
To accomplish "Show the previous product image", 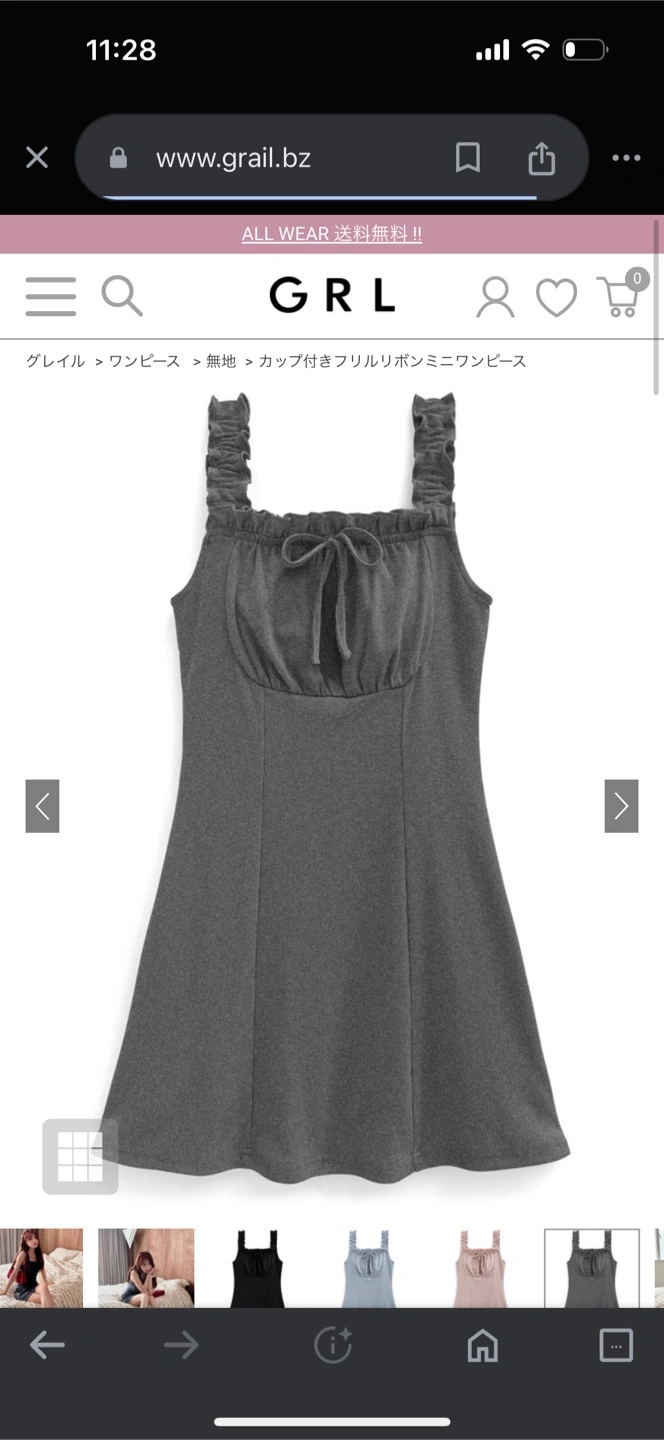I will pyautogui.click(x=42, y=806).
